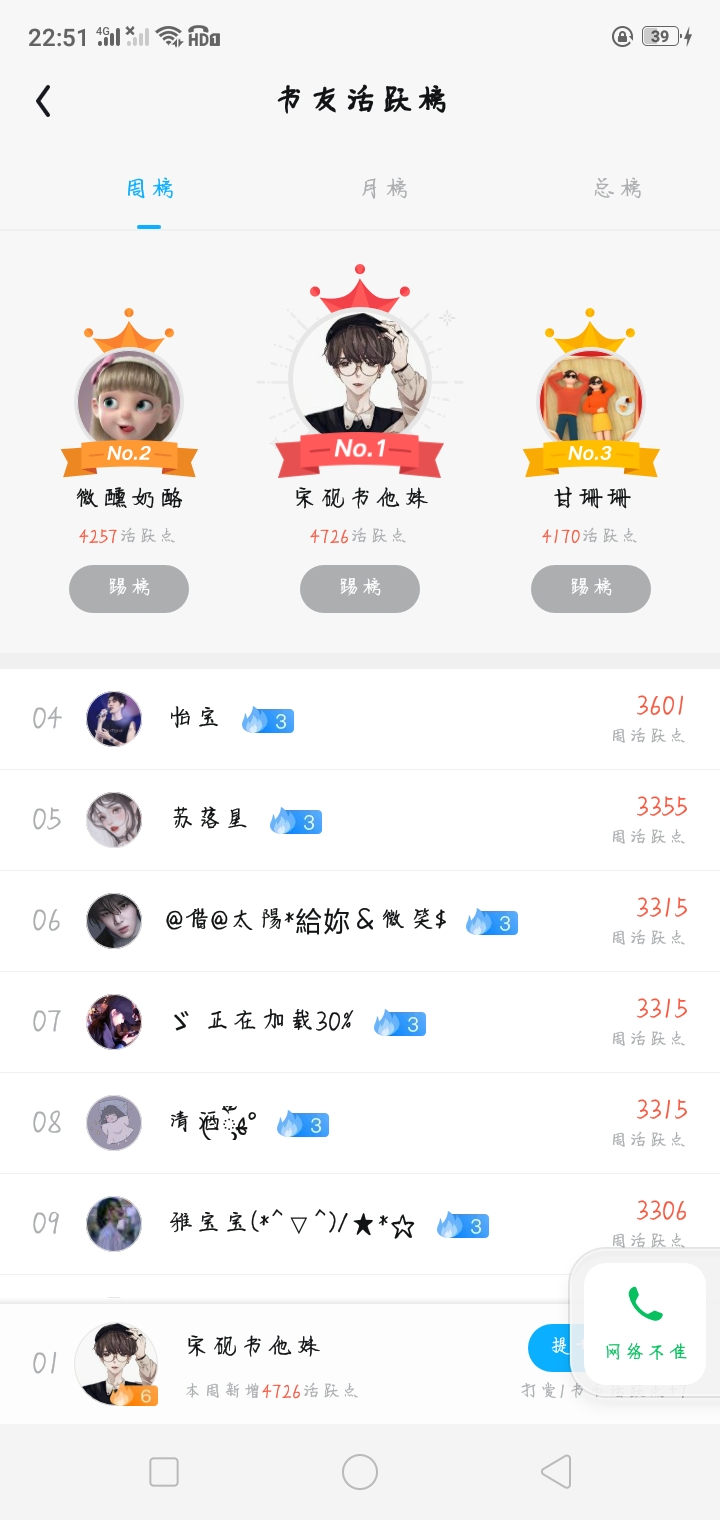The image size is (720, 1520).
Task: Open the 清酒 user row ranked 08
Action: (360, 1123)
